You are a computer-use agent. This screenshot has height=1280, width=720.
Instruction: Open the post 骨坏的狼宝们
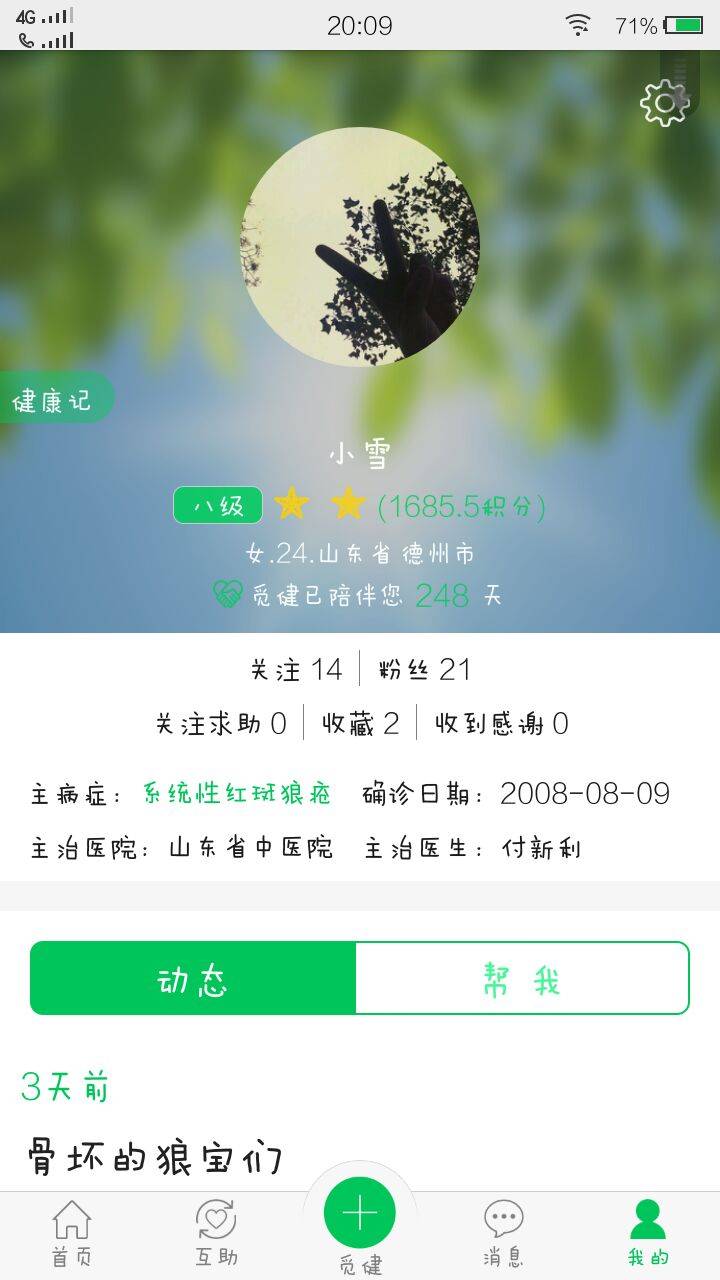pyautogui.click(x=155, y=1158)
